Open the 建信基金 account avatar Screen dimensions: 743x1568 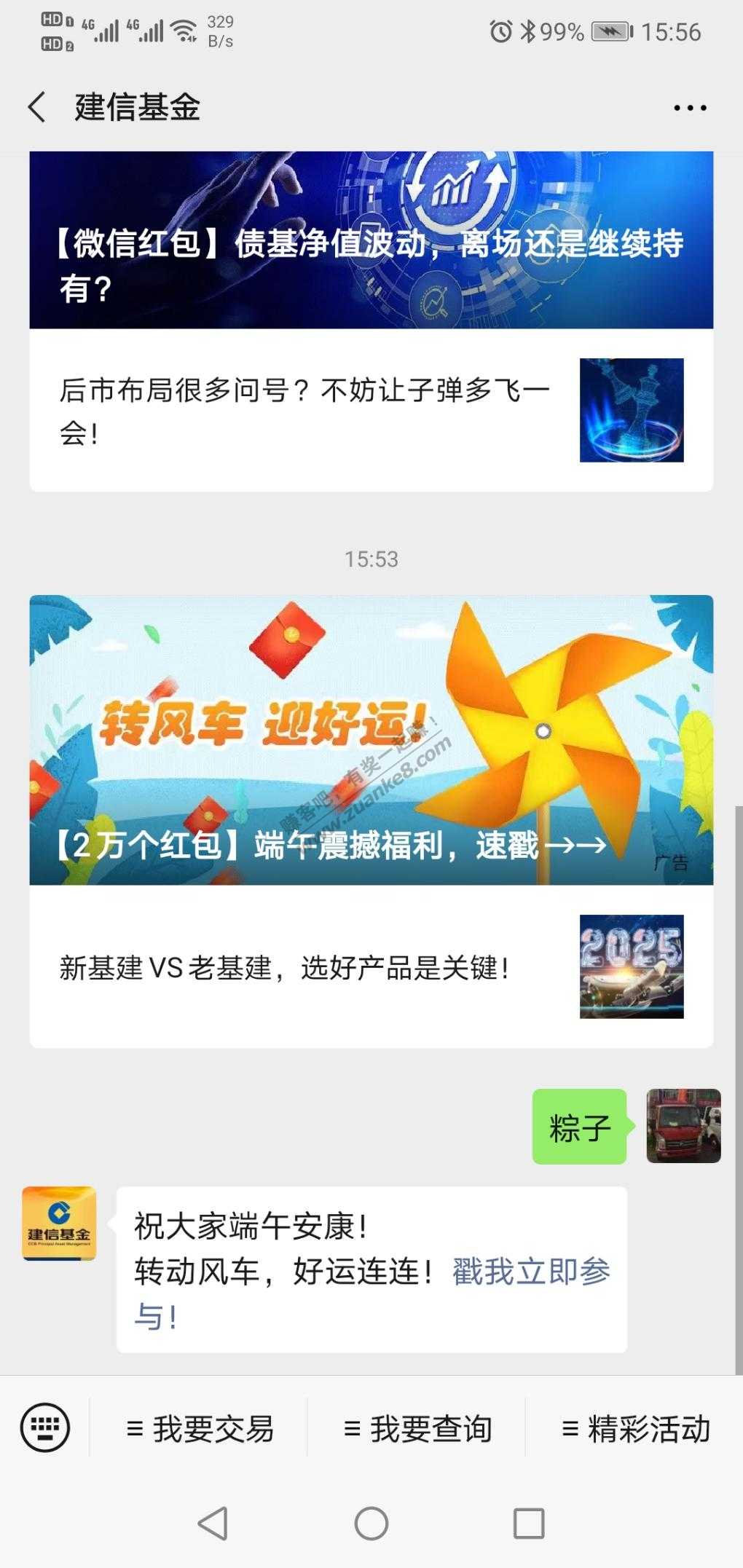tap(59, 1224)
